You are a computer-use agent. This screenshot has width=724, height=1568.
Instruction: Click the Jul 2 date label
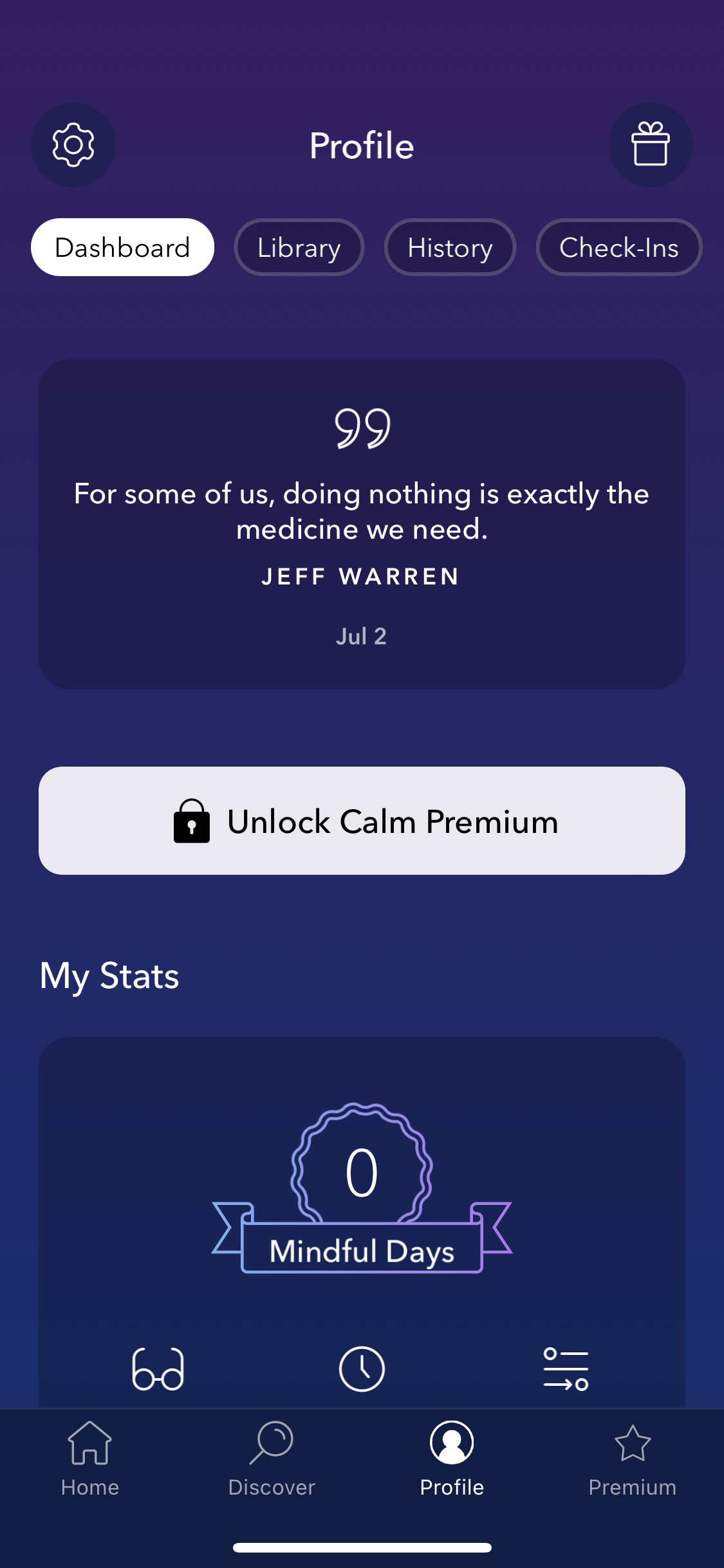click(x=362, y=636)
